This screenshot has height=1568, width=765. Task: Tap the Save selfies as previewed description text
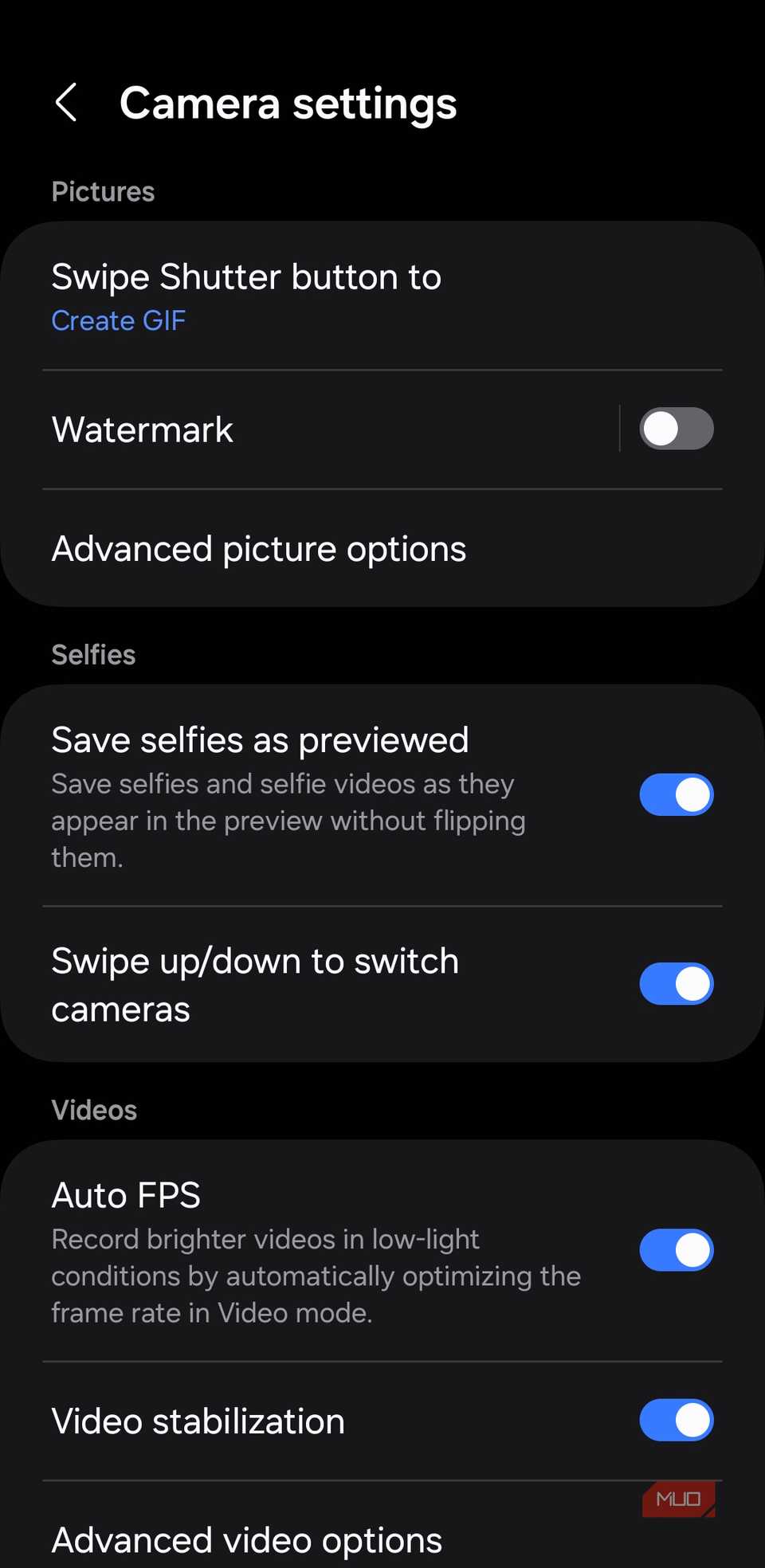(288, 820)
